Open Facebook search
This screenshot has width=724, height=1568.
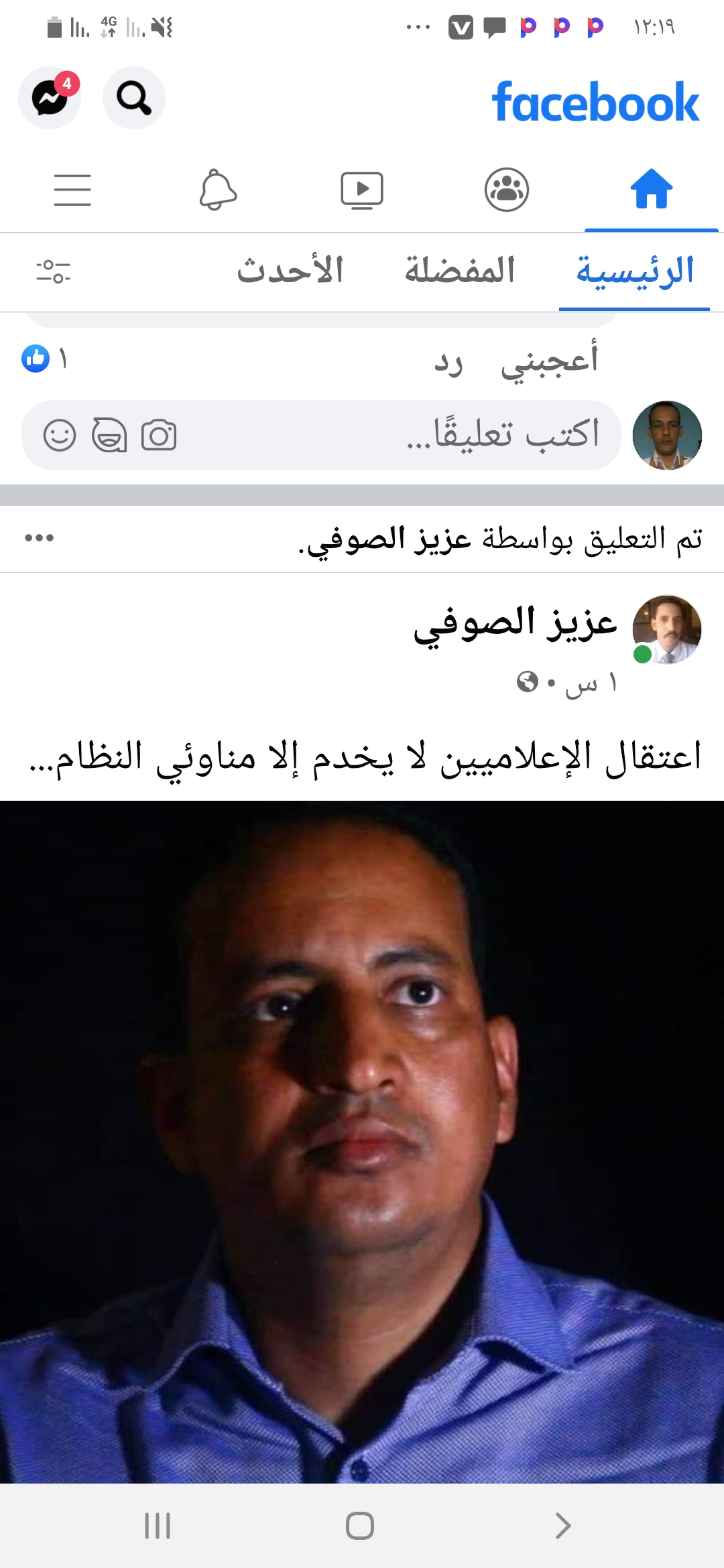[x=134, y=98]
